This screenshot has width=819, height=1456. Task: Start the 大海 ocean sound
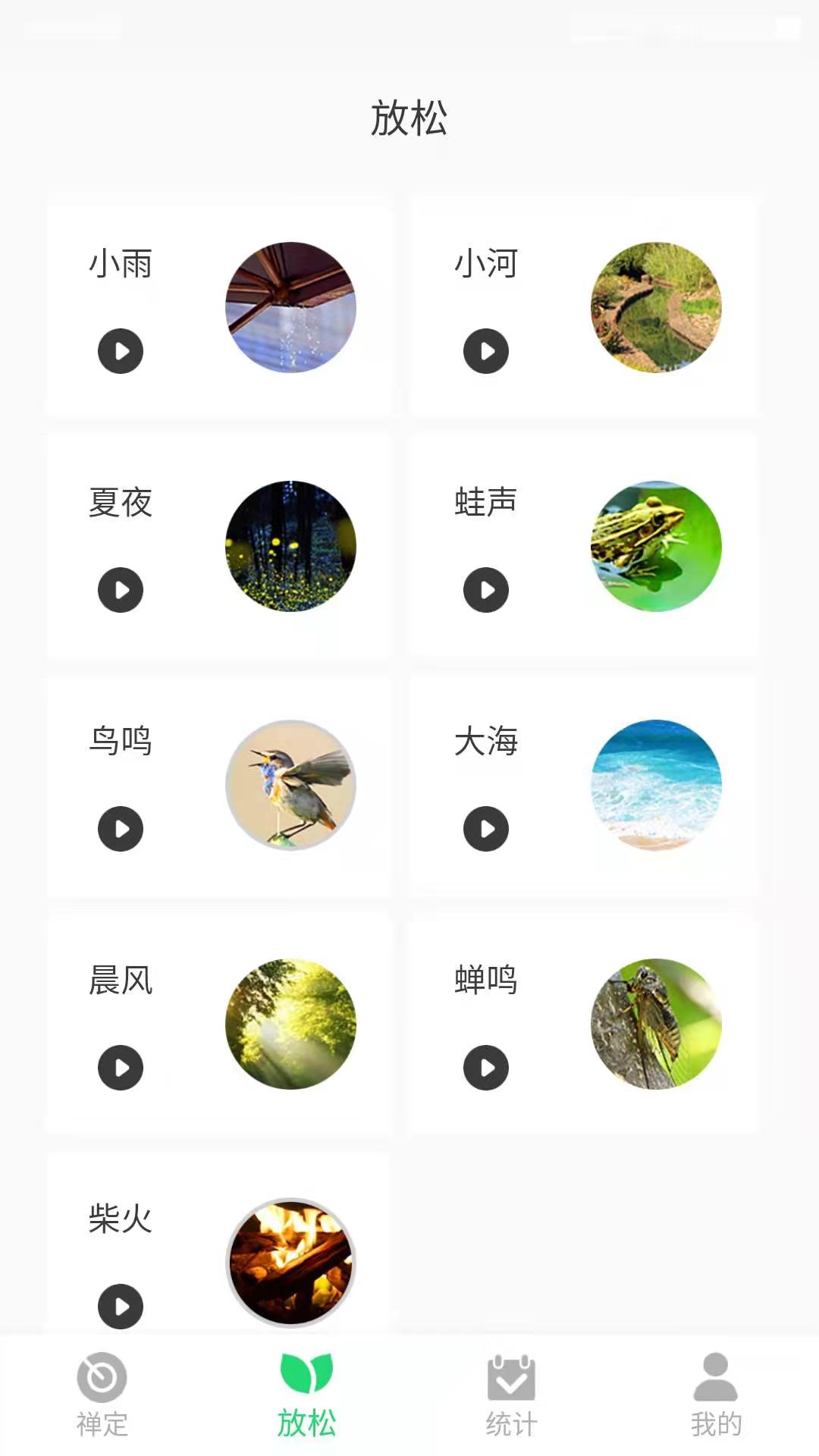pyautogui.click(x=486, y=829)
